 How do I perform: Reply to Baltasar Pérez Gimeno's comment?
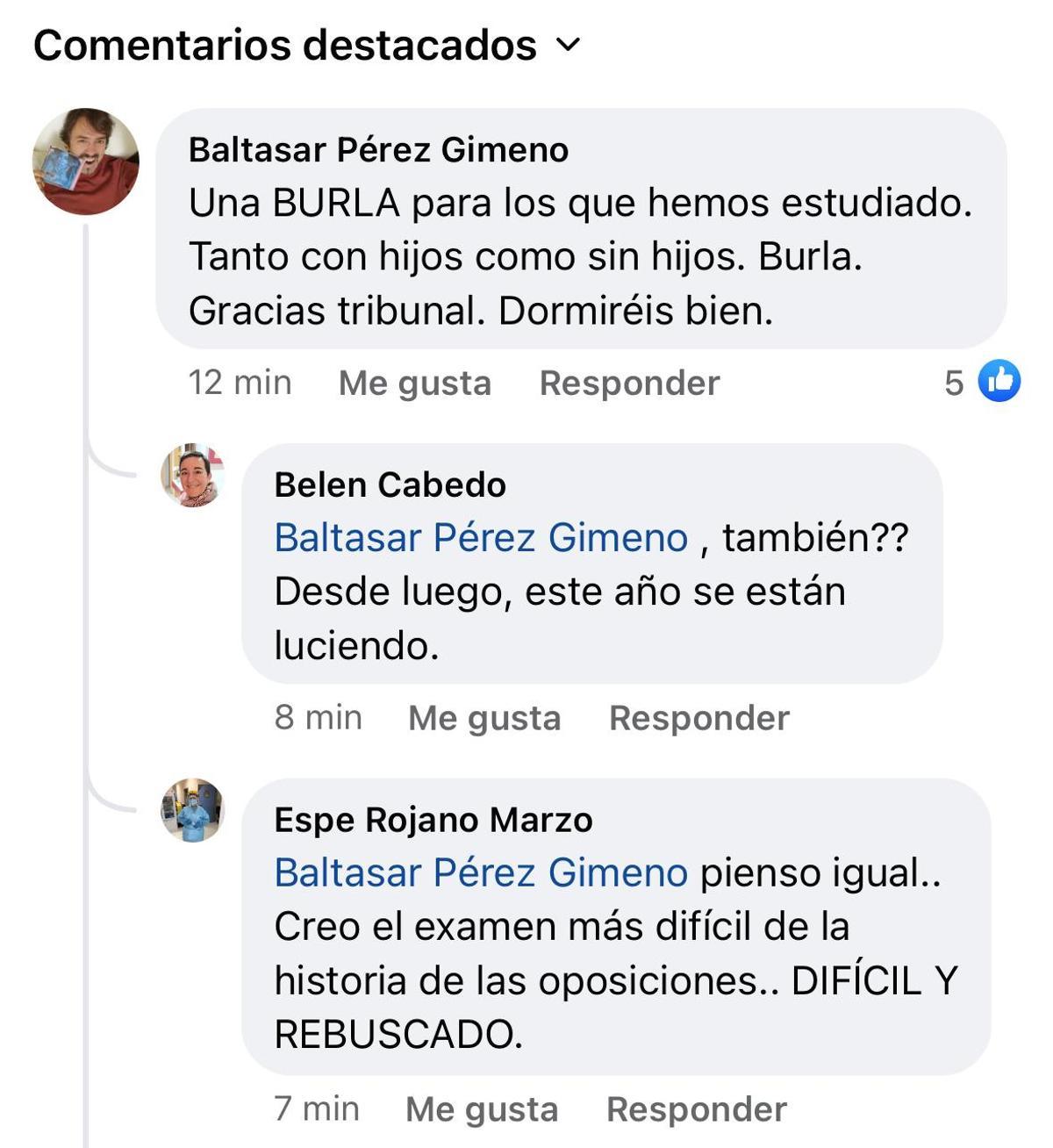coord(629,381)
